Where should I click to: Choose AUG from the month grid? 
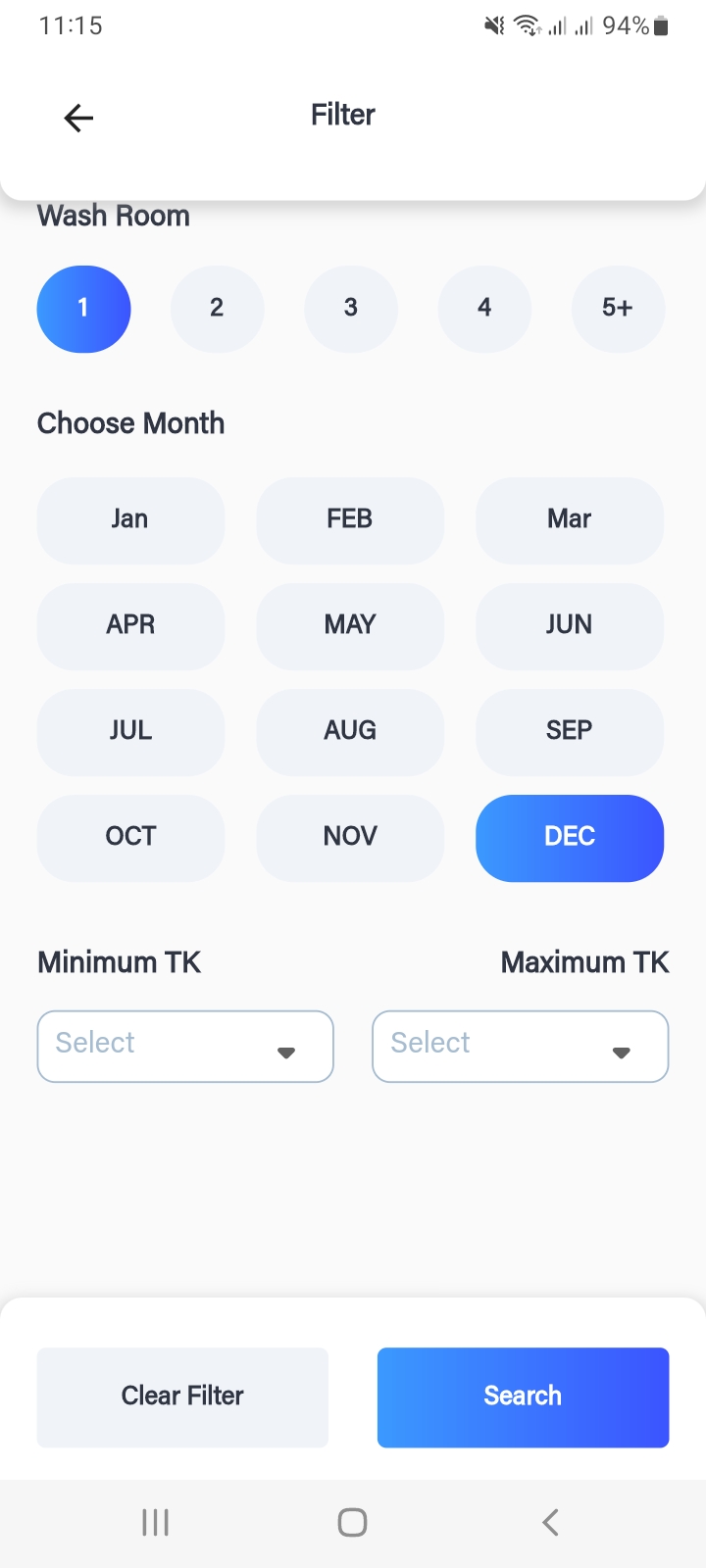350,732
